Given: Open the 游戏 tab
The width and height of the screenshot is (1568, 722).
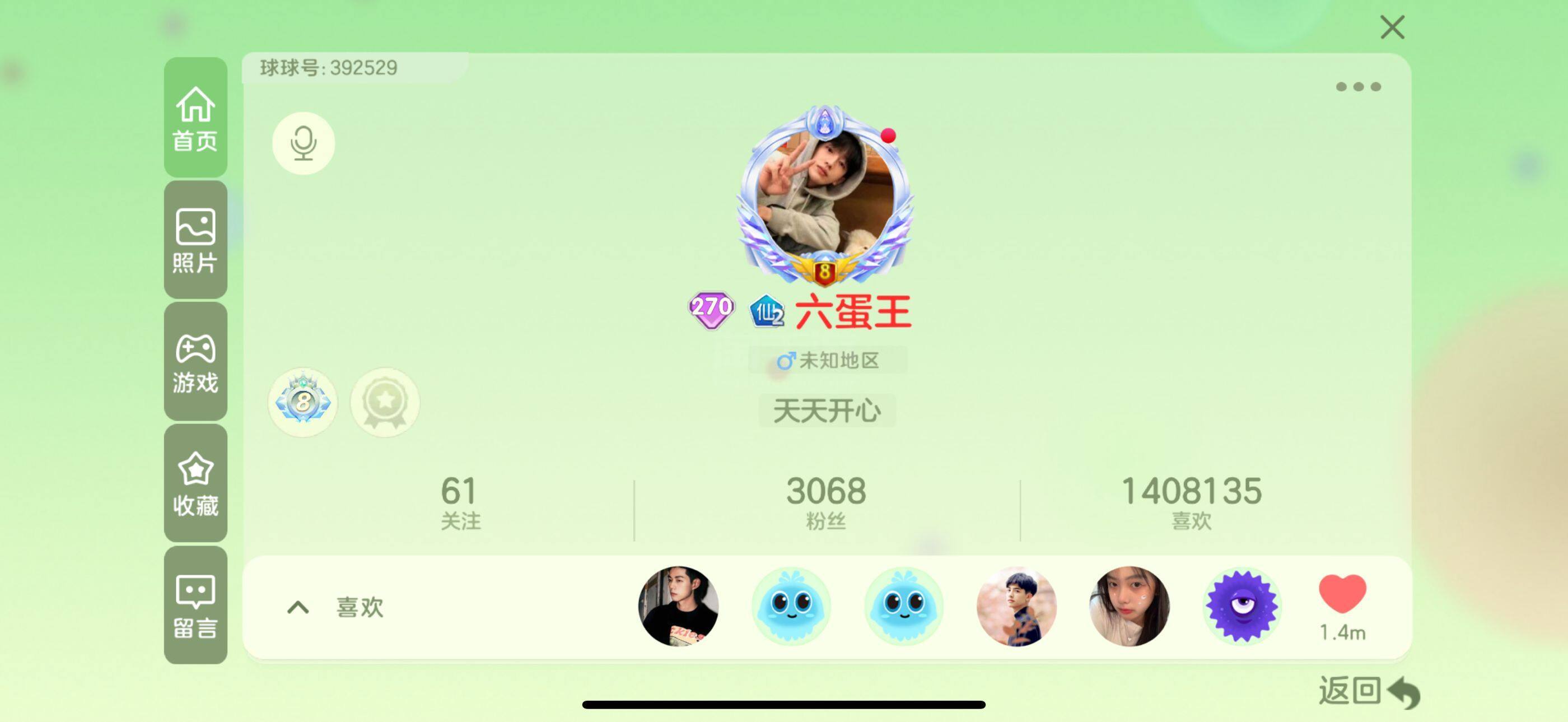Looking at the screenshot, I should 195,362.
